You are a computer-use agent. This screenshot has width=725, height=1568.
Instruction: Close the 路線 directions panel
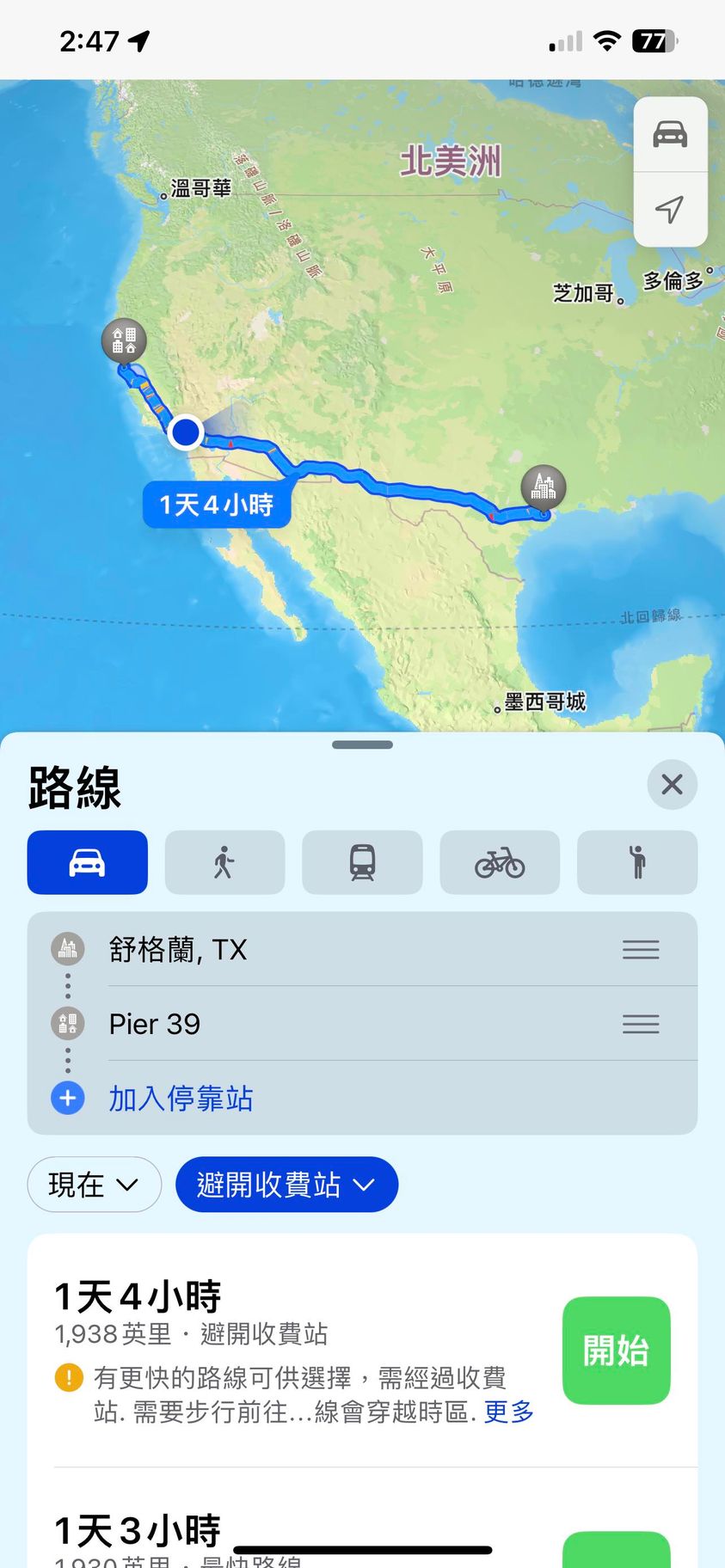click(672, 784)
